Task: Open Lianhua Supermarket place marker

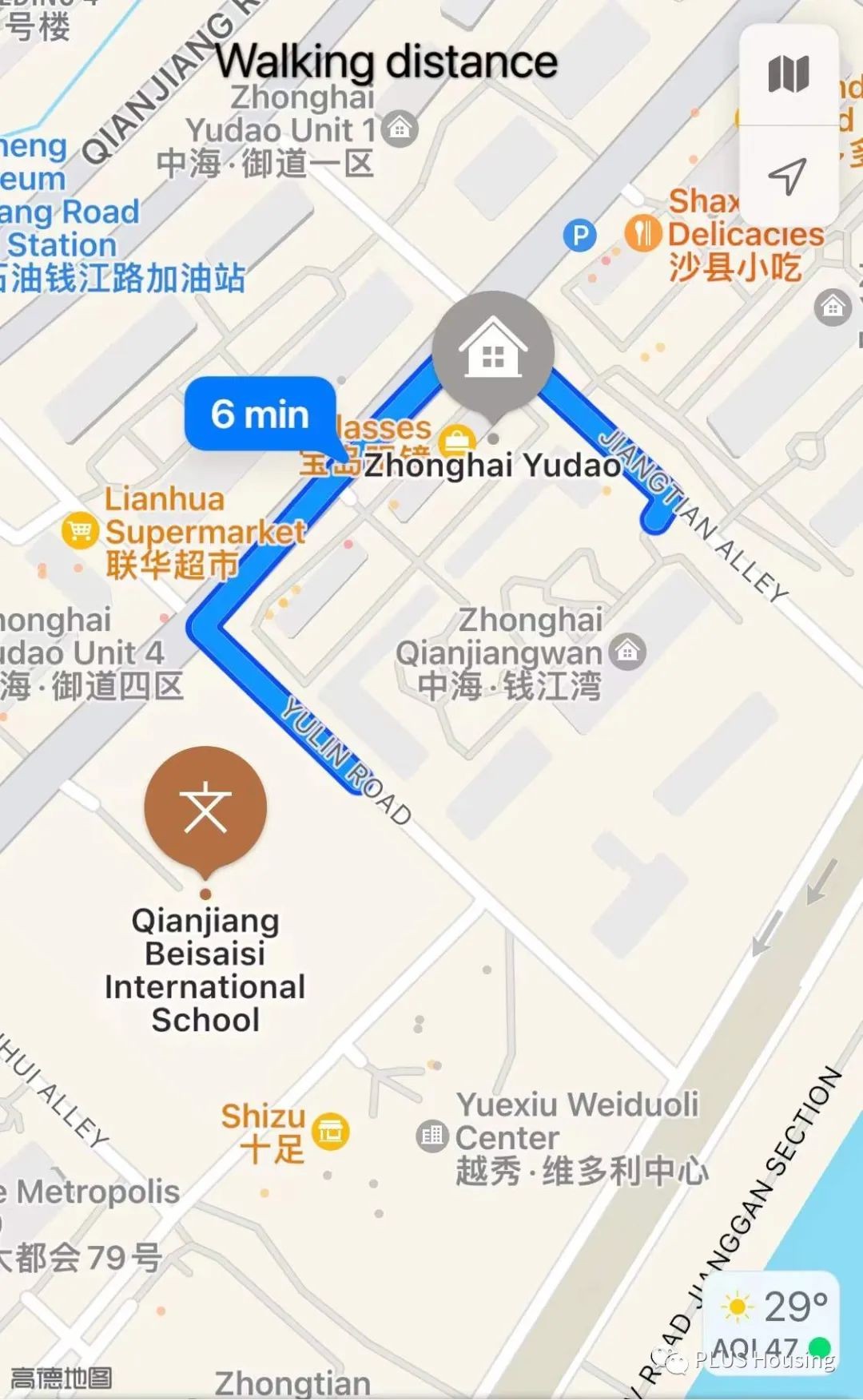Action: 80,530
